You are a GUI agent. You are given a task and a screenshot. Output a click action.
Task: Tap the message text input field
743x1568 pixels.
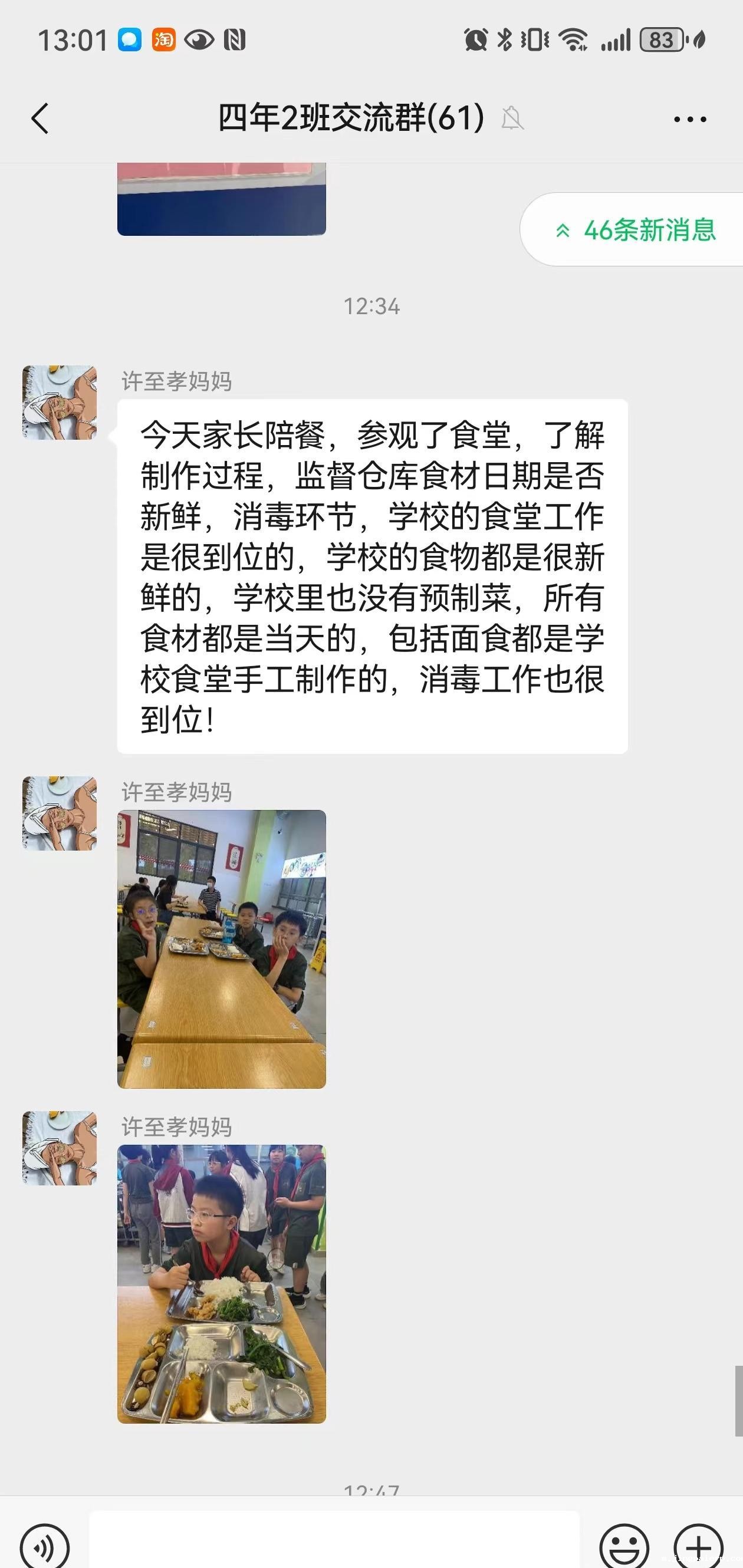334,1540
